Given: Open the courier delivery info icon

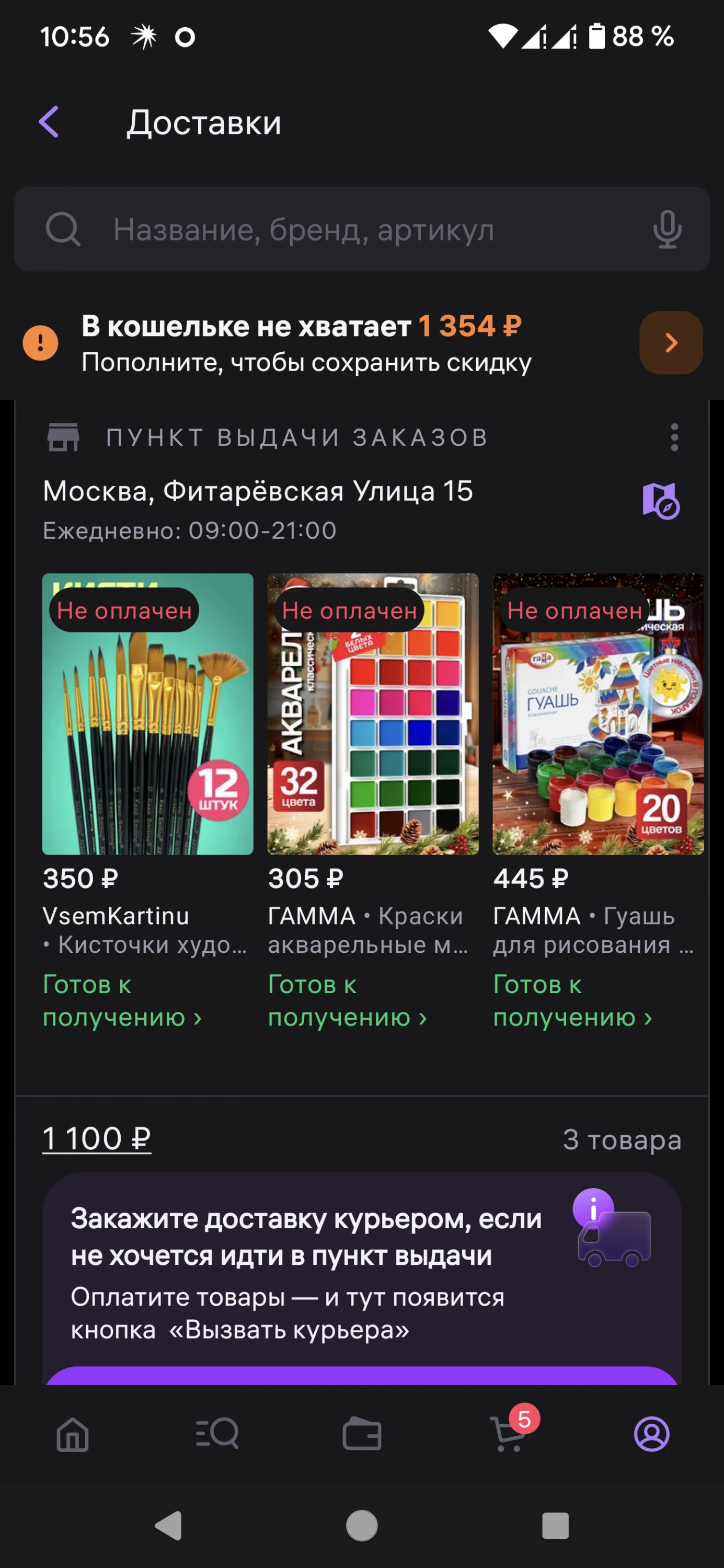Looking at the screenshot, I should coord(592,1207).
